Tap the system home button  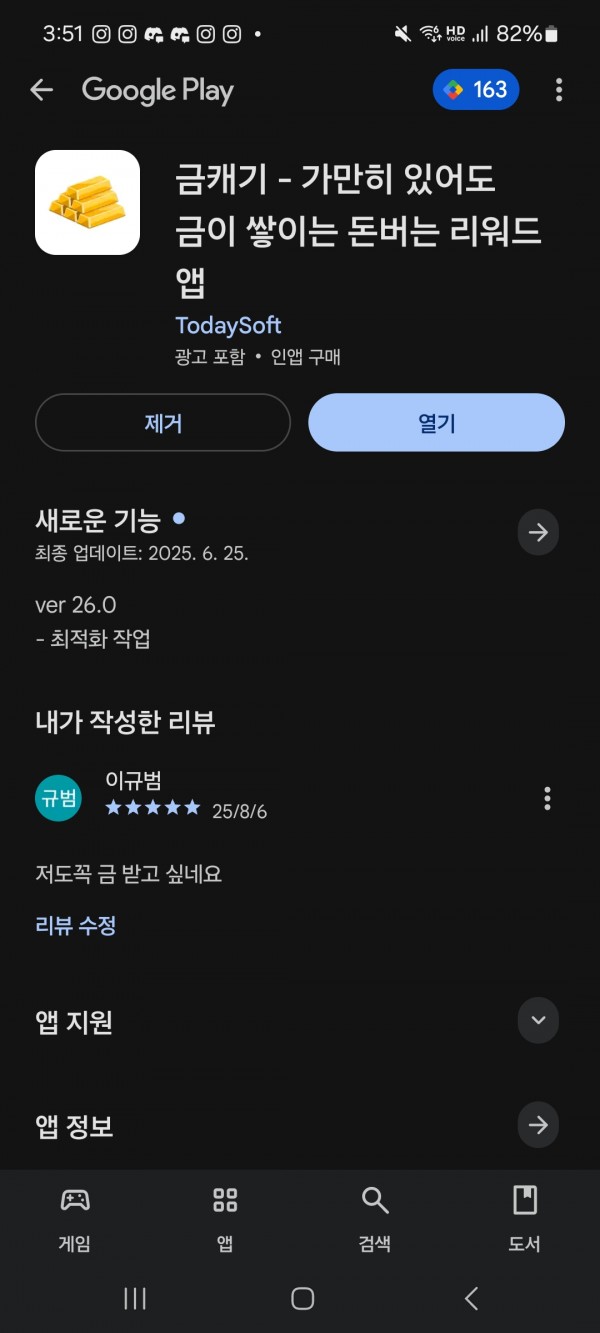click(302, 1299)
